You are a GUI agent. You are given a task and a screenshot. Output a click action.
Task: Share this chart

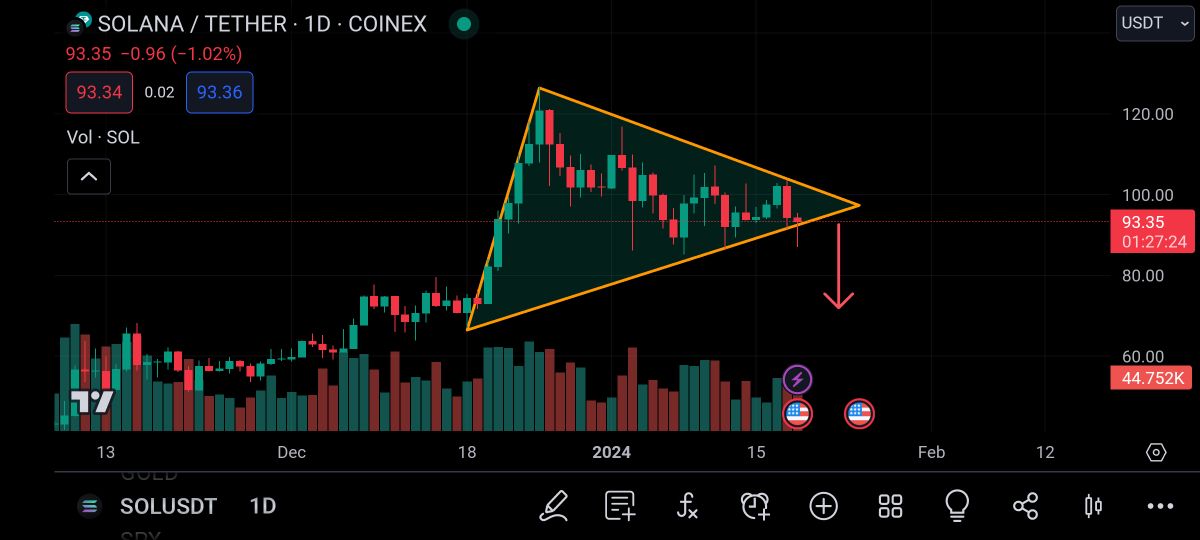(1025, 505)
